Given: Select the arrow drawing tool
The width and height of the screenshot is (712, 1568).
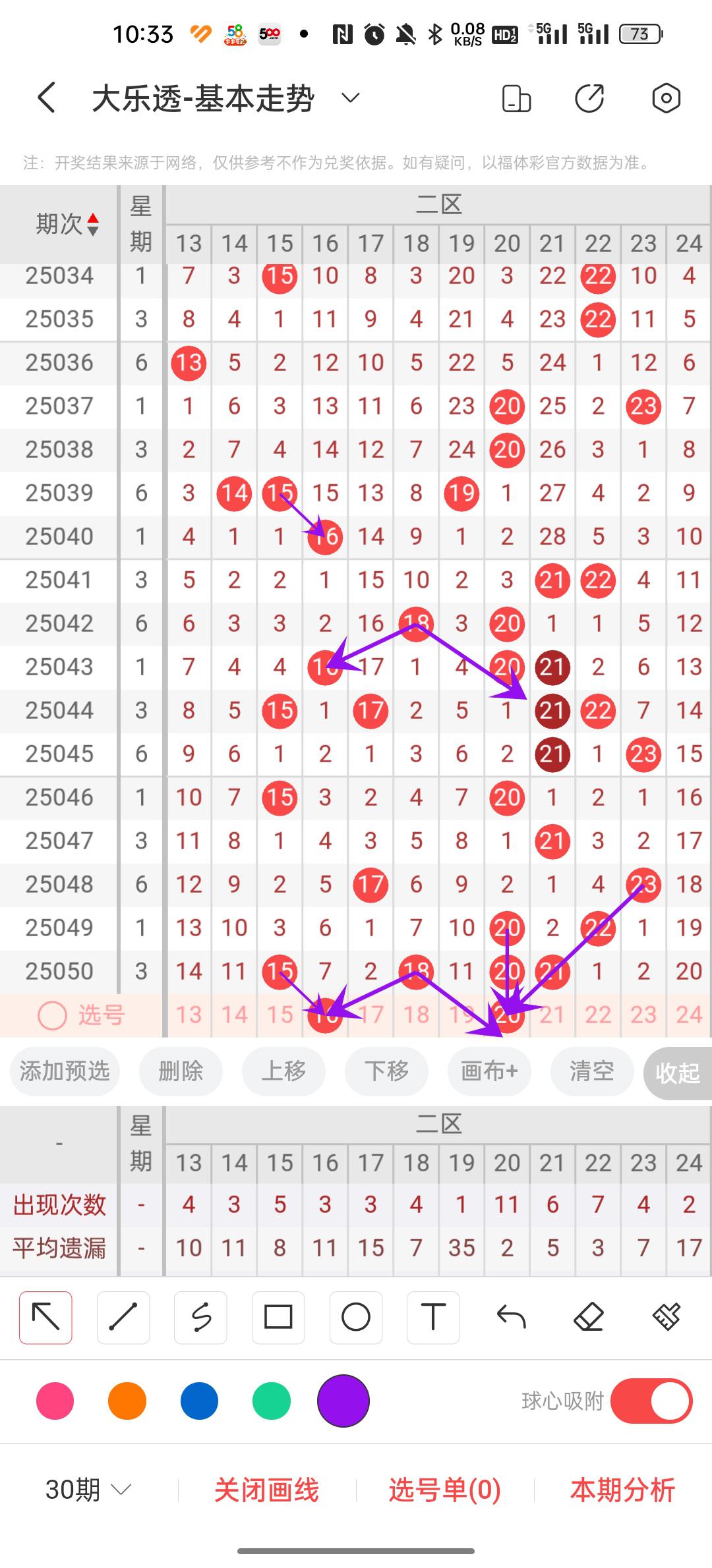Looking at the screenshot, I should [x=45, y=1318].
